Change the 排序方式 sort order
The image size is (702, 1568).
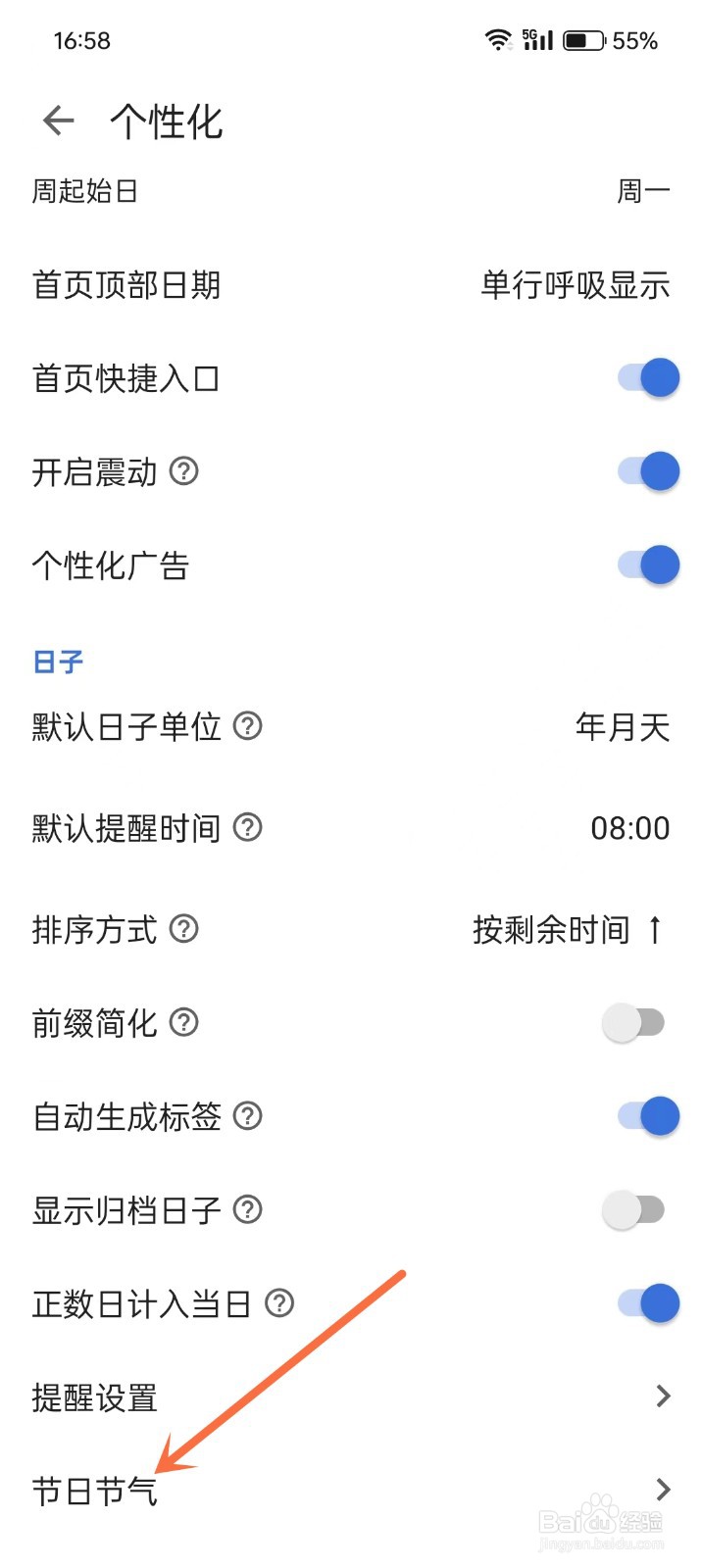point(568,929)
